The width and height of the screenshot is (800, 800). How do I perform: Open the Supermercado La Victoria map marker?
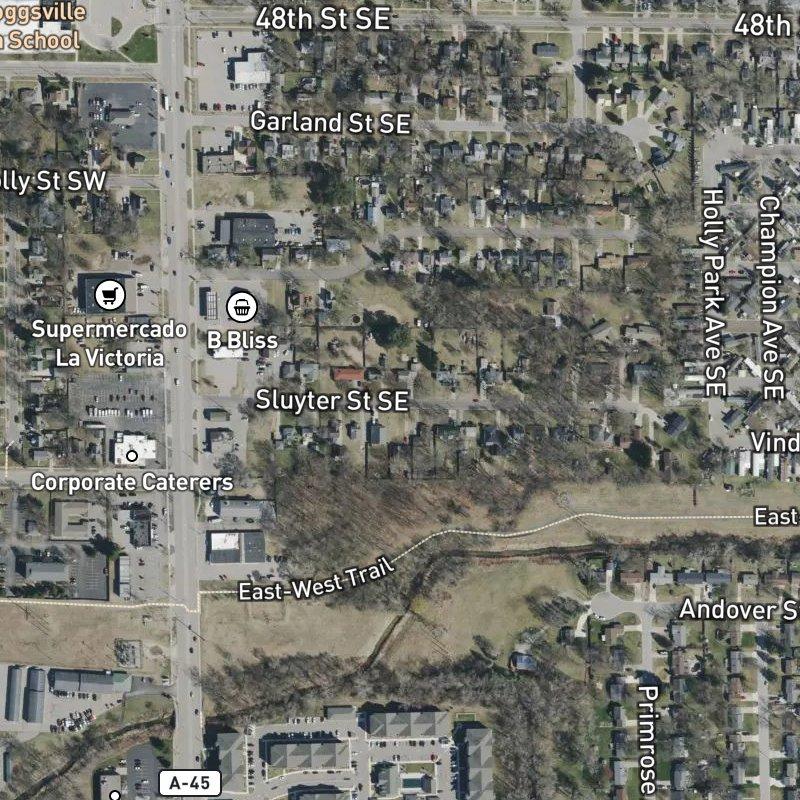coord(109,294)
